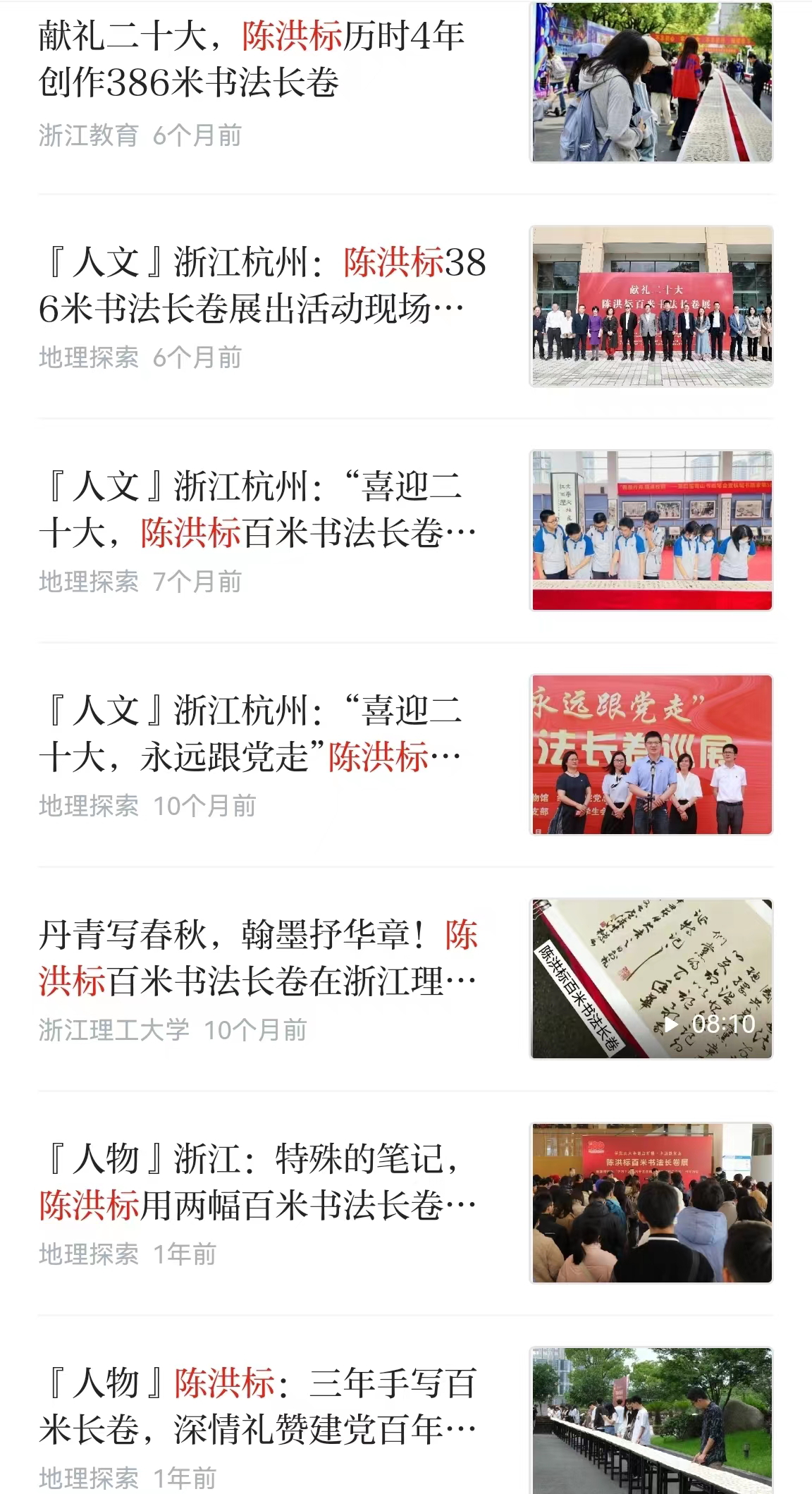Open 『人物』浙江：特殊的笔记 article

257,1182
